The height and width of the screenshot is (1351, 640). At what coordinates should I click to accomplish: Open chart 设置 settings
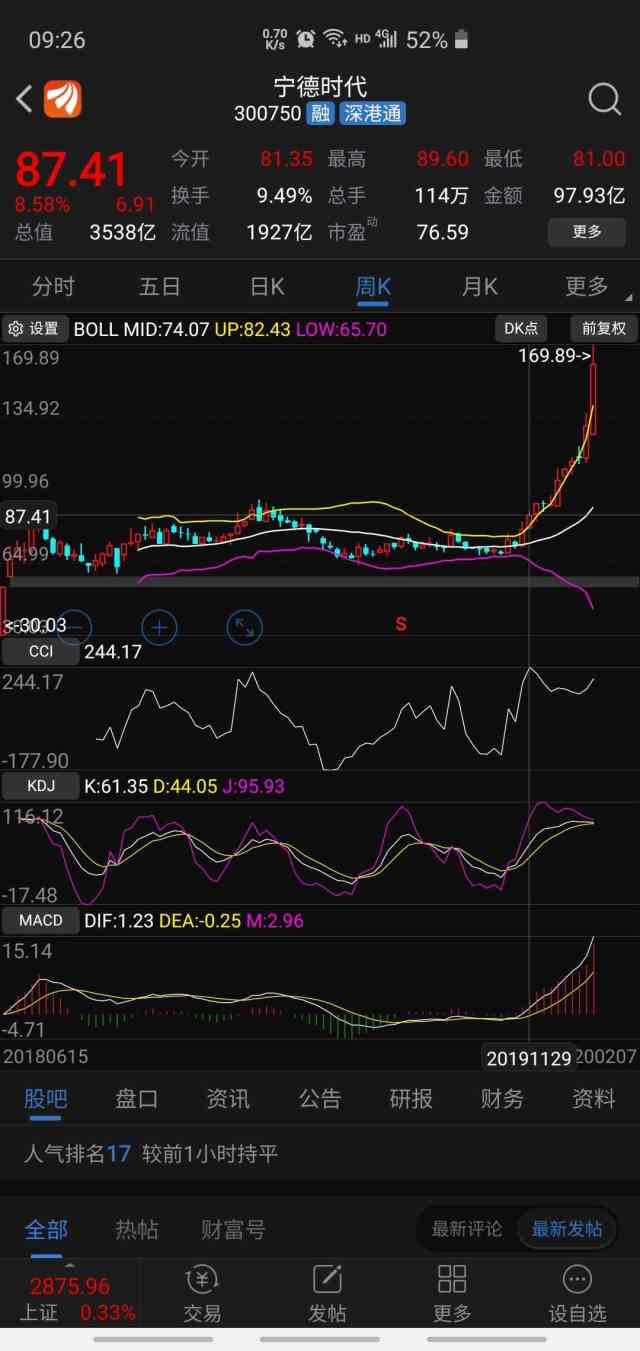tap(35, 329)
